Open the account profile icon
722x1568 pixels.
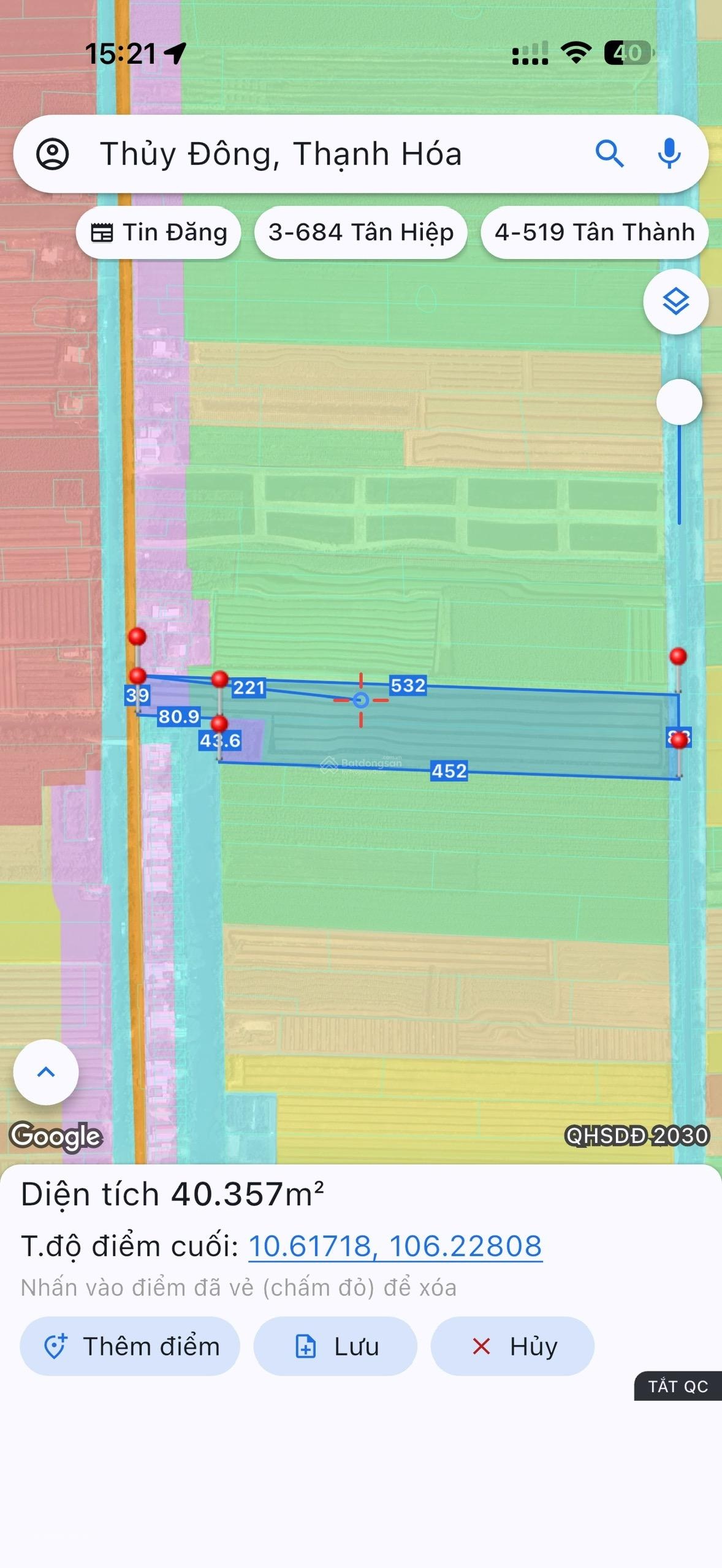53,154
